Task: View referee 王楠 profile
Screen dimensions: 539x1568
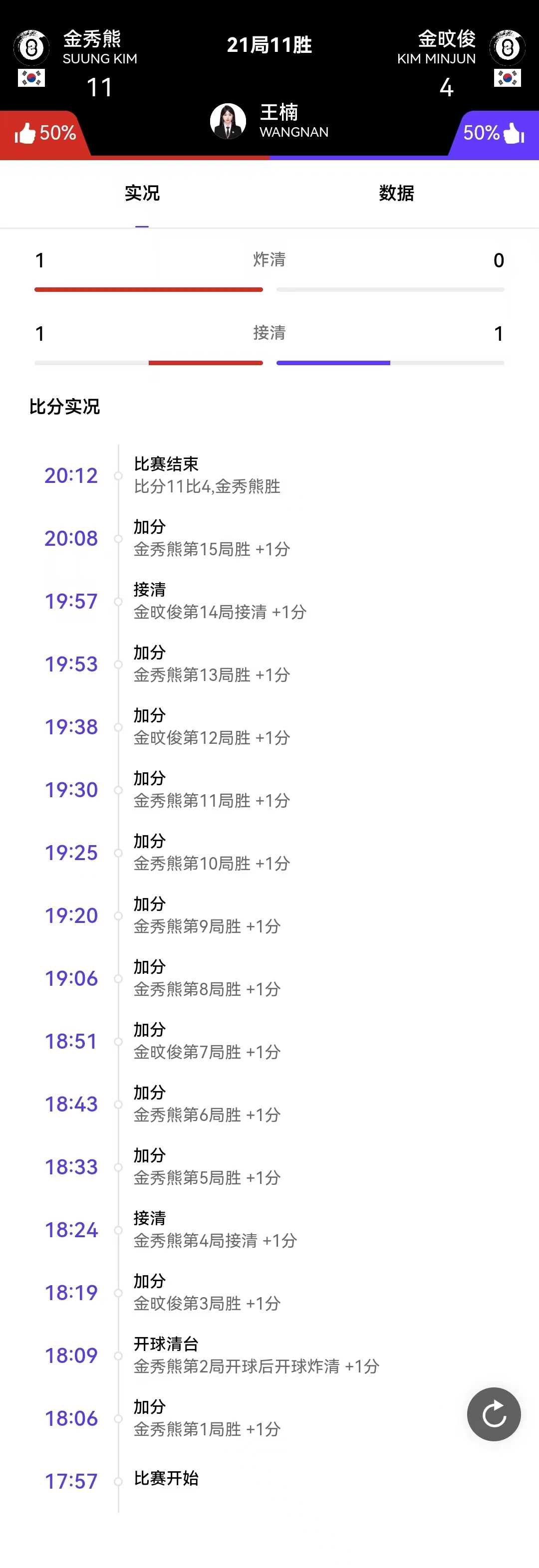Action: tap(228, 121)
